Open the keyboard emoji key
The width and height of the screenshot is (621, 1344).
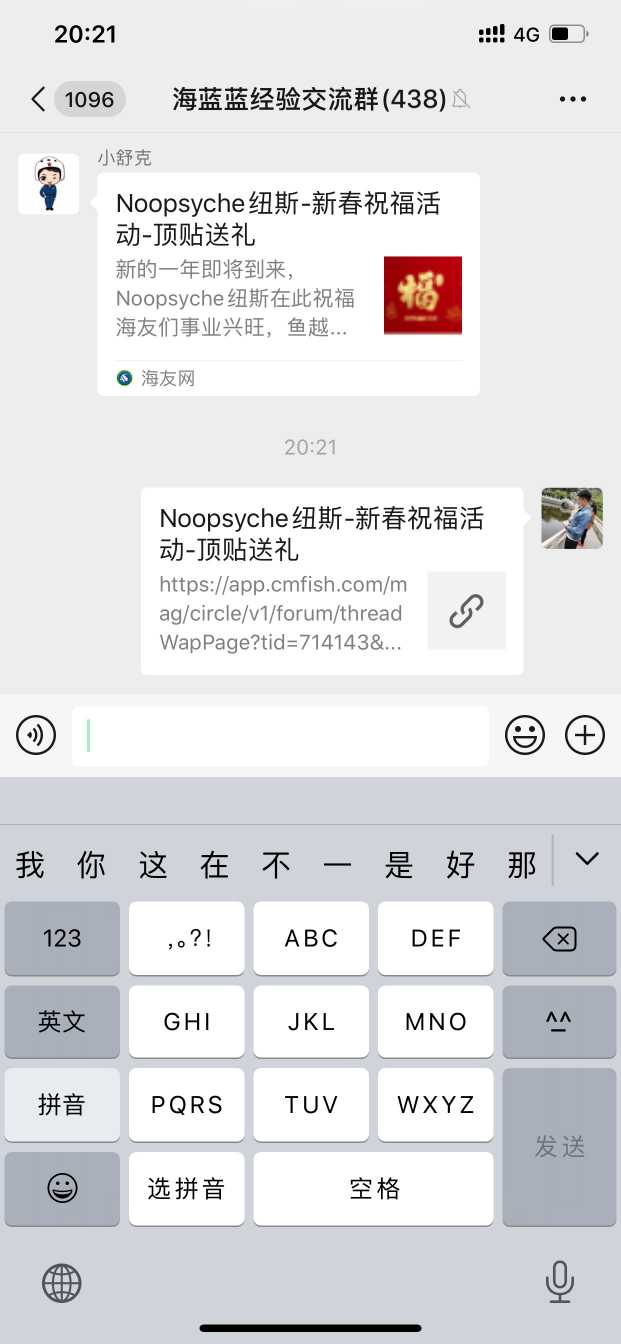(x=62, y=1188)
